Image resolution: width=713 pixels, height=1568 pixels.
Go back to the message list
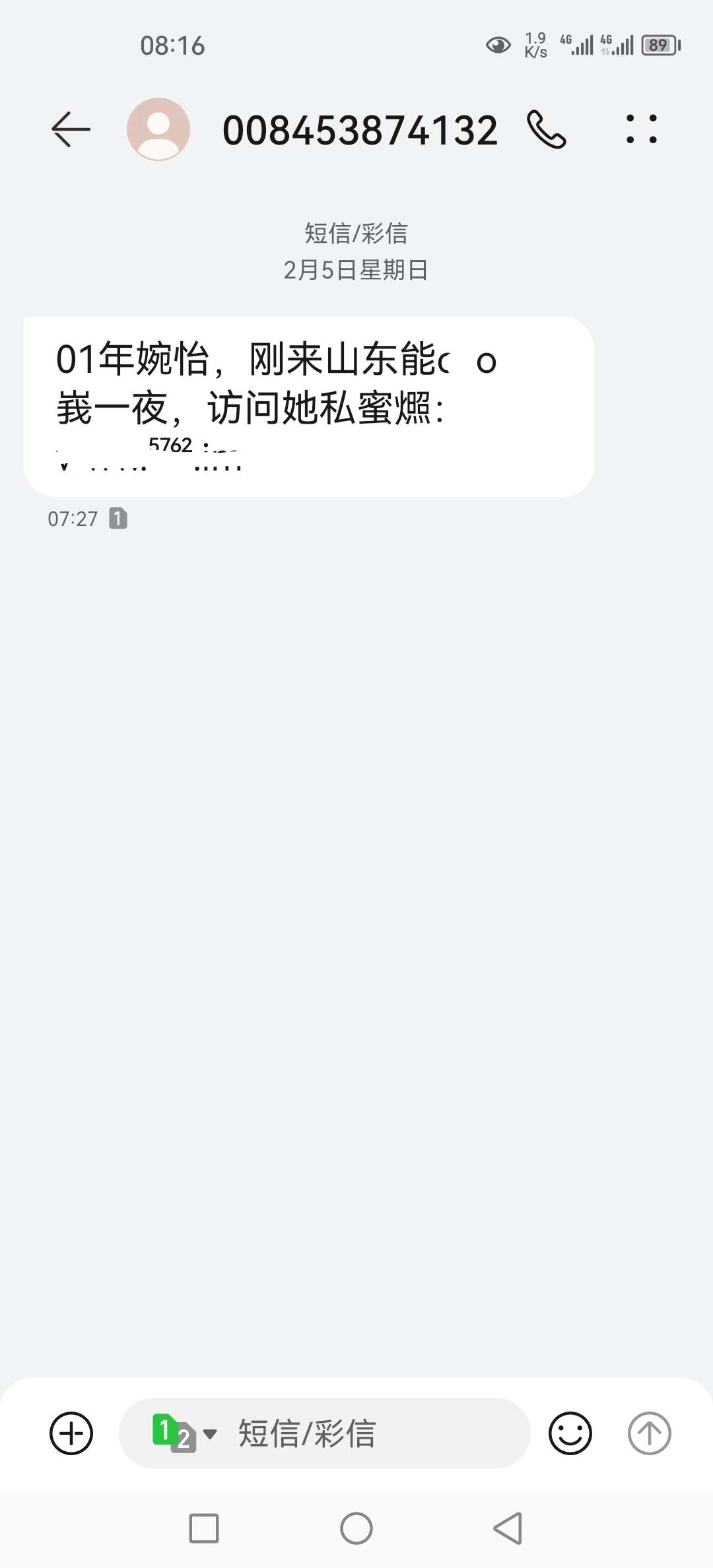(71, 129)
